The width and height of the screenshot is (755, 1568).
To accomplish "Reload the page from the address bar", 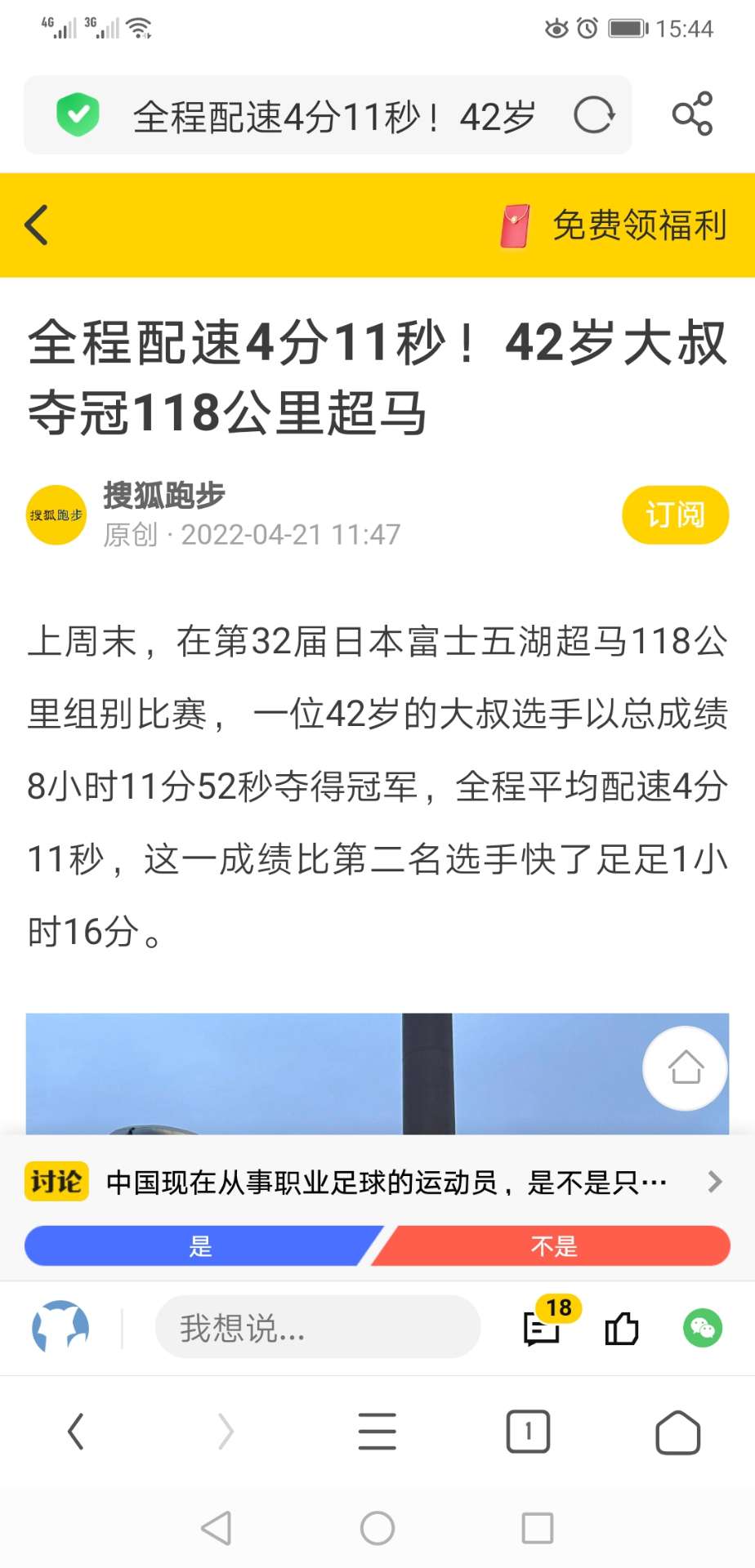I will (593, 115).
